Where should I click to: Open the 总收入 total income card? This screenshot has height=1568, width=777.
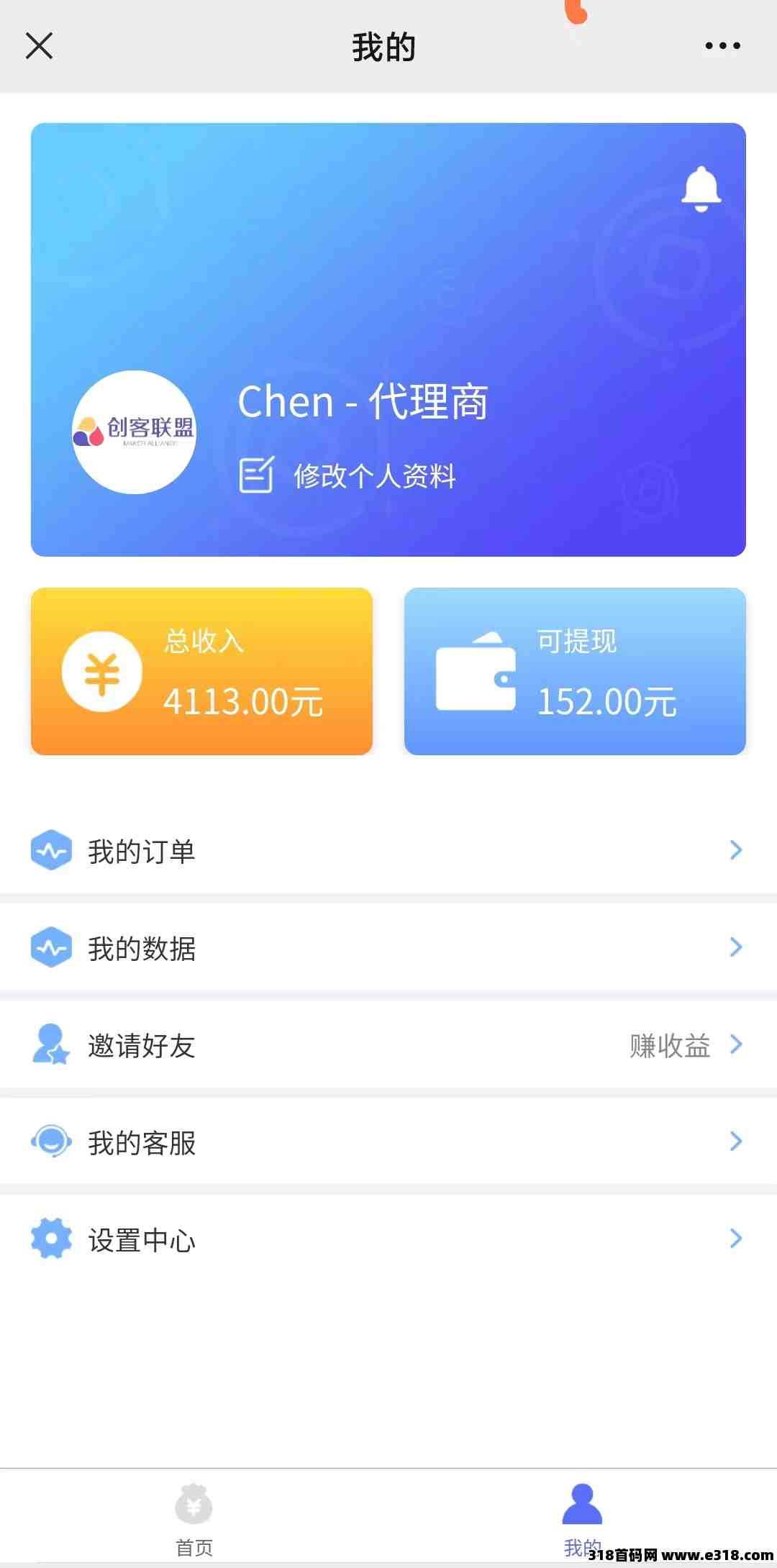click(x=201, y=671)
